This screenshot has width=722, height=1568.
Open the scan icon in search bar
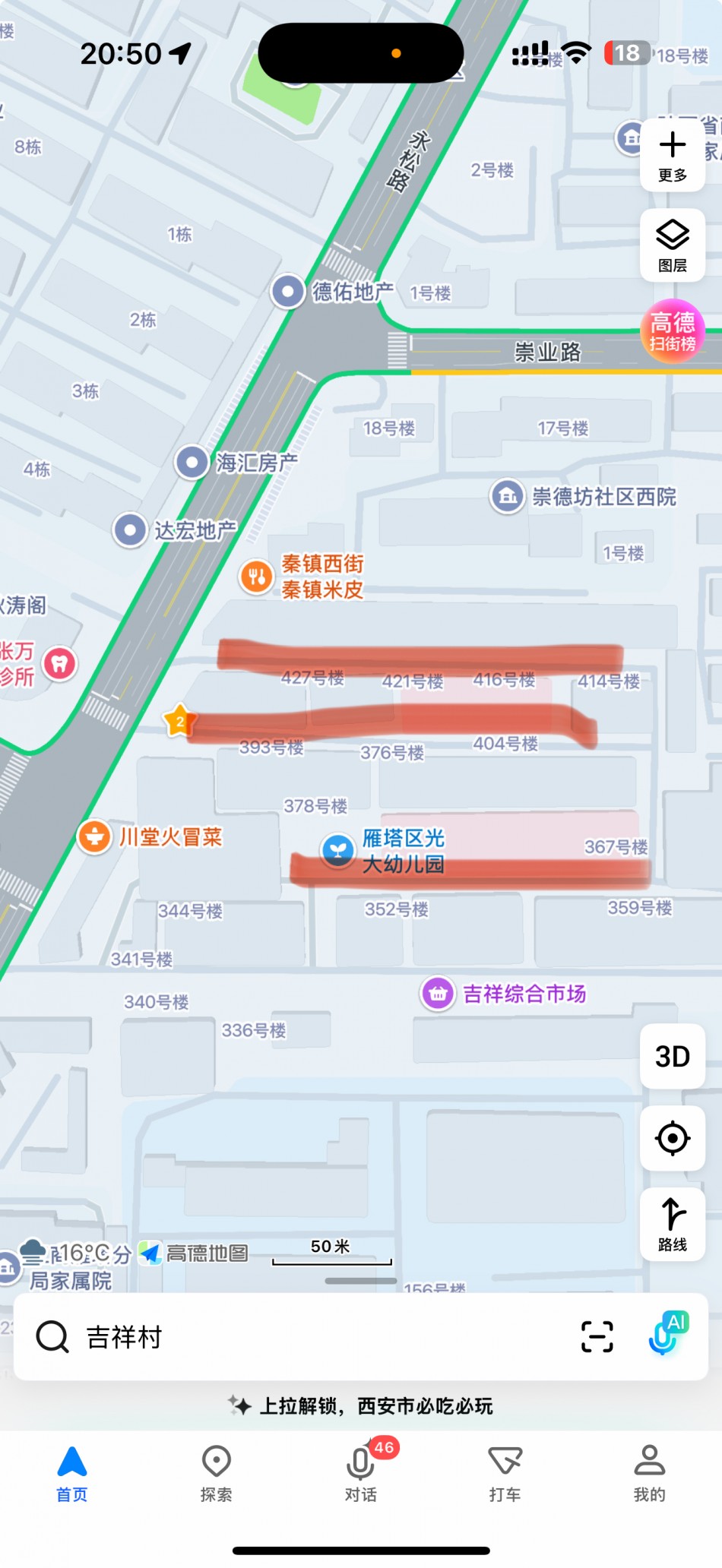point(597,1337)
